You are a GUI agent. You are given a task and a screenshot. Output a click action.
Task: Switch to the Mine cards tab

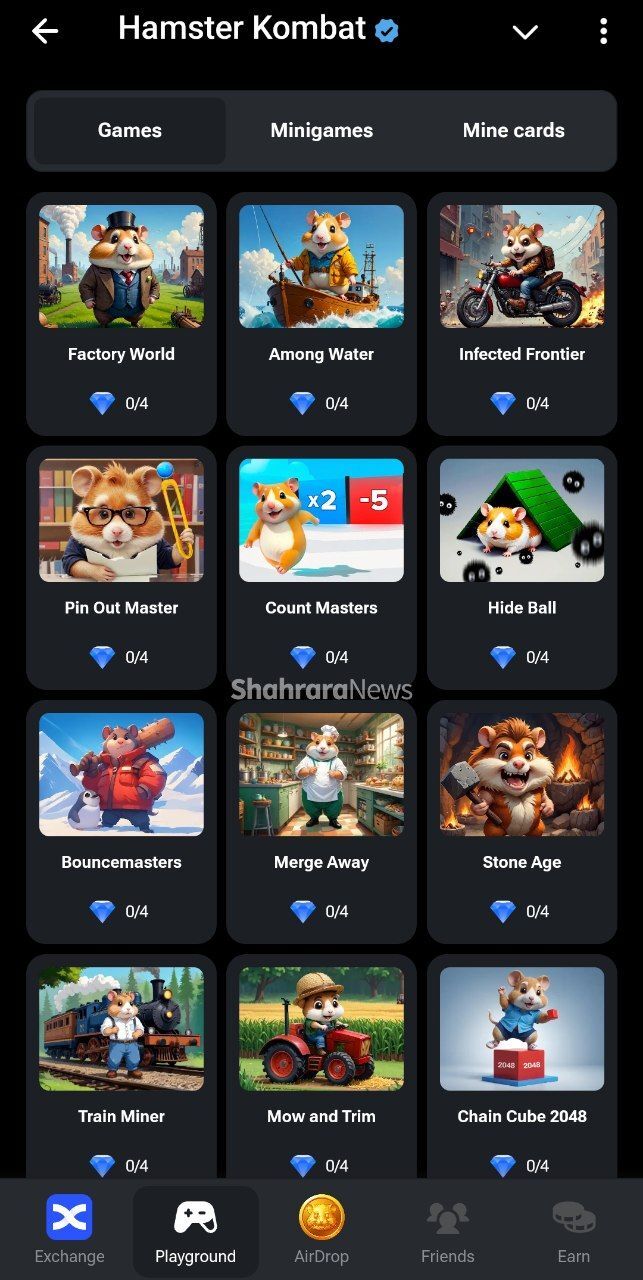(513, 131)
